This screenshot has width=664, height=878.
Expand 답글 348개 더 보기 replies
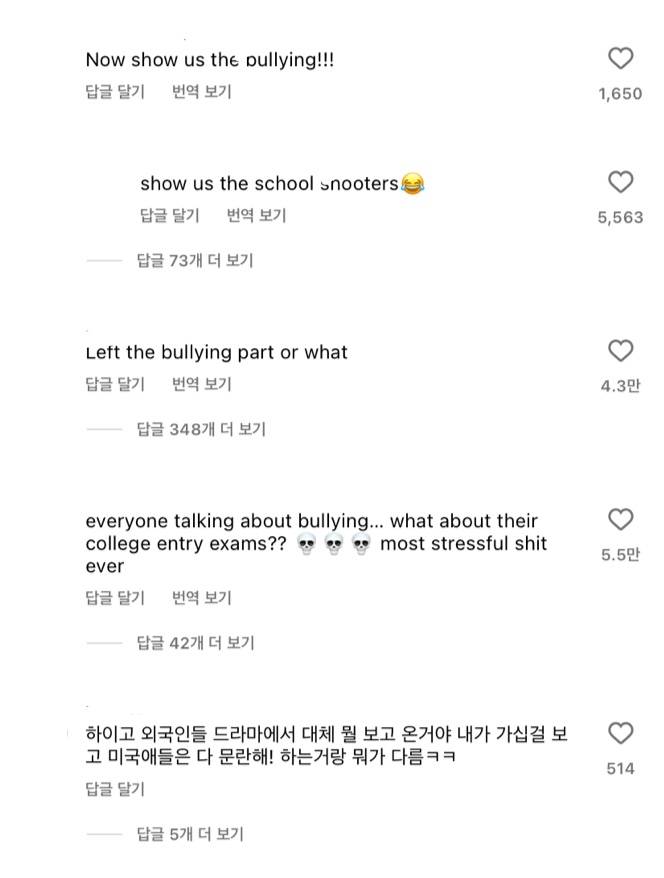pyautogui.click(x=200, y=430)
